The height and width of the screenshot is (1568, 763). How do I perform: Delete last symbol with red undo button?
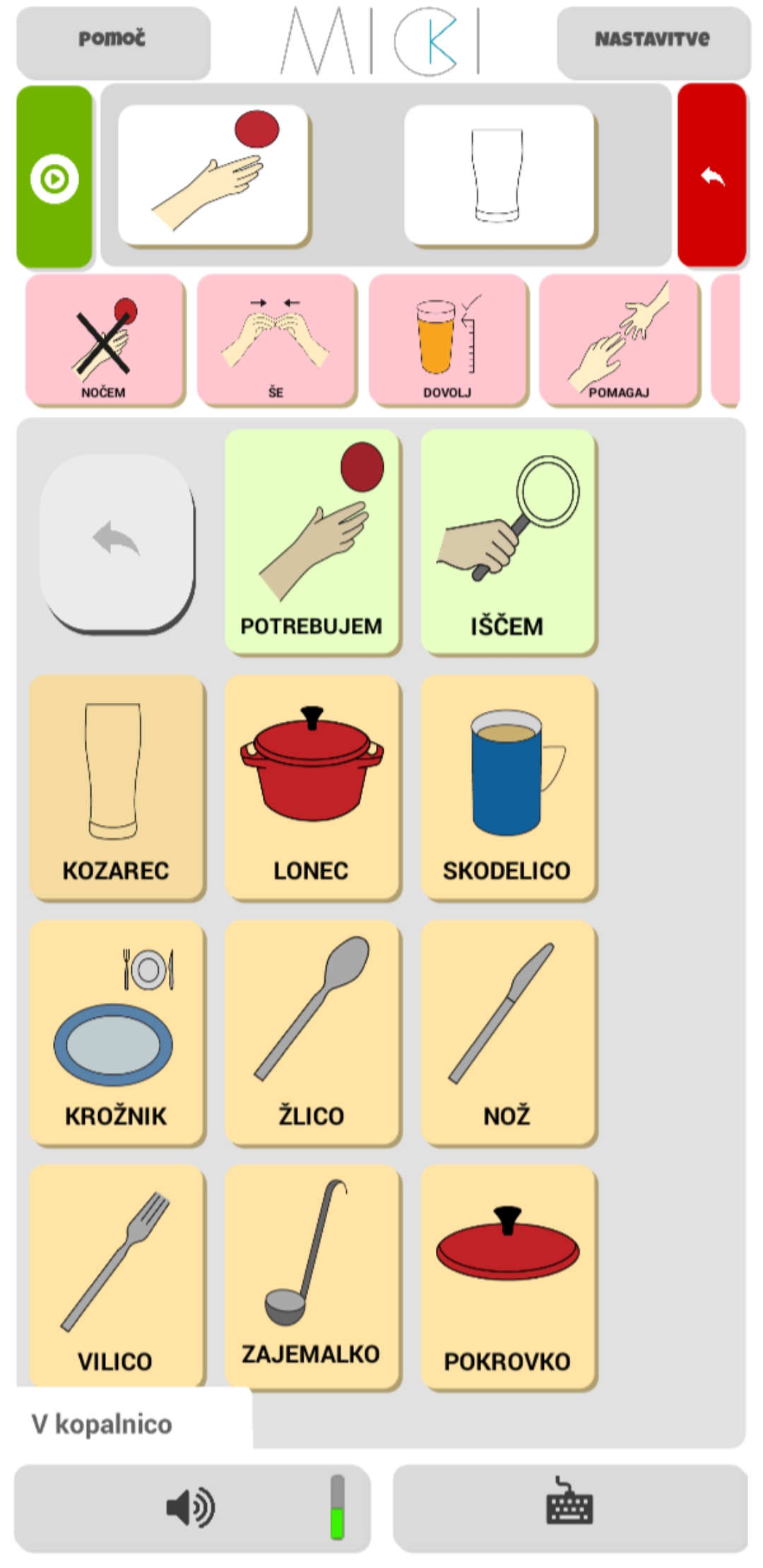[x=712, y=175]
